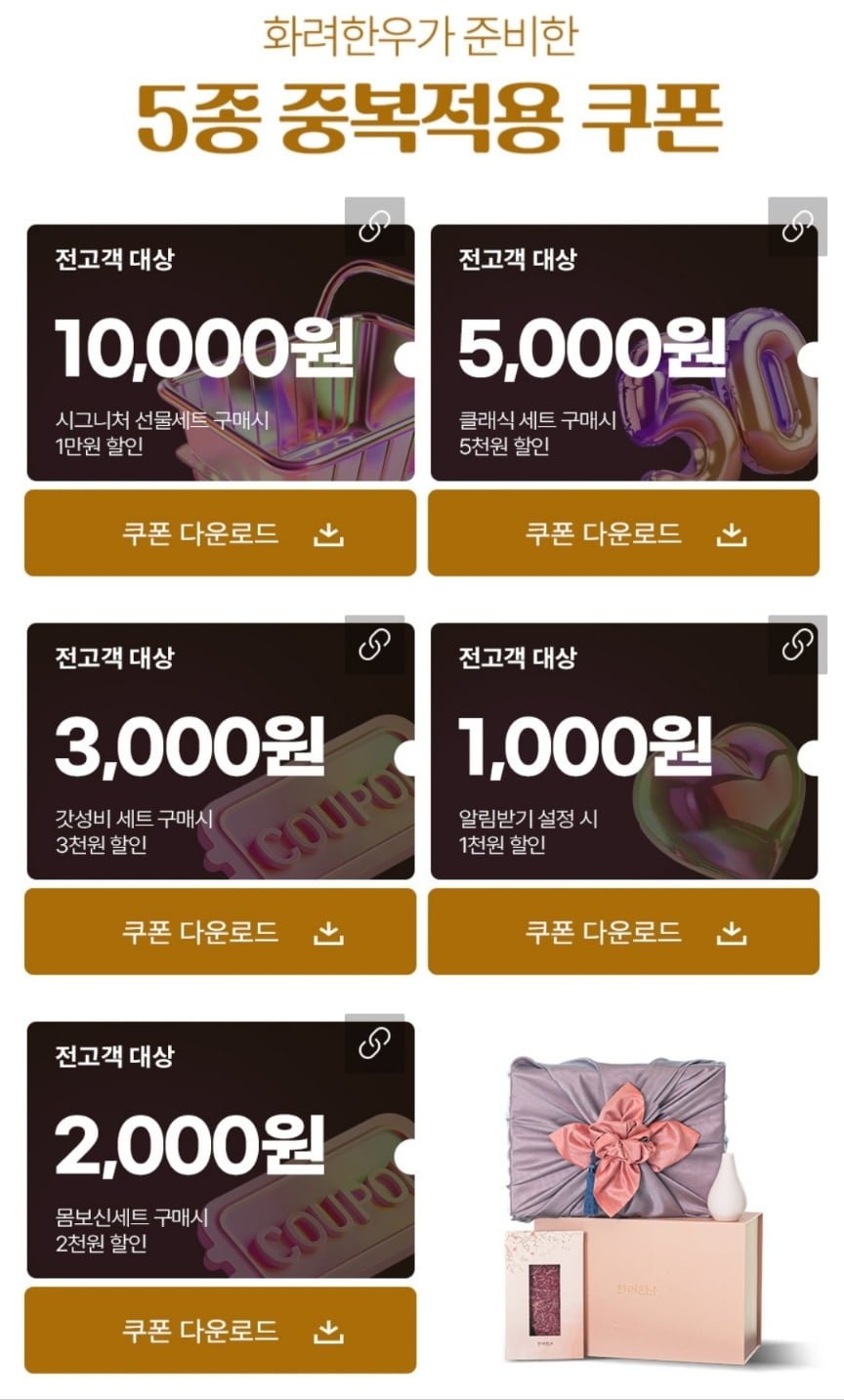This screenshot has width=844, height=1400.
Task: Download the 3,000원 갓성비 set coupon
Action: point(220,932)
